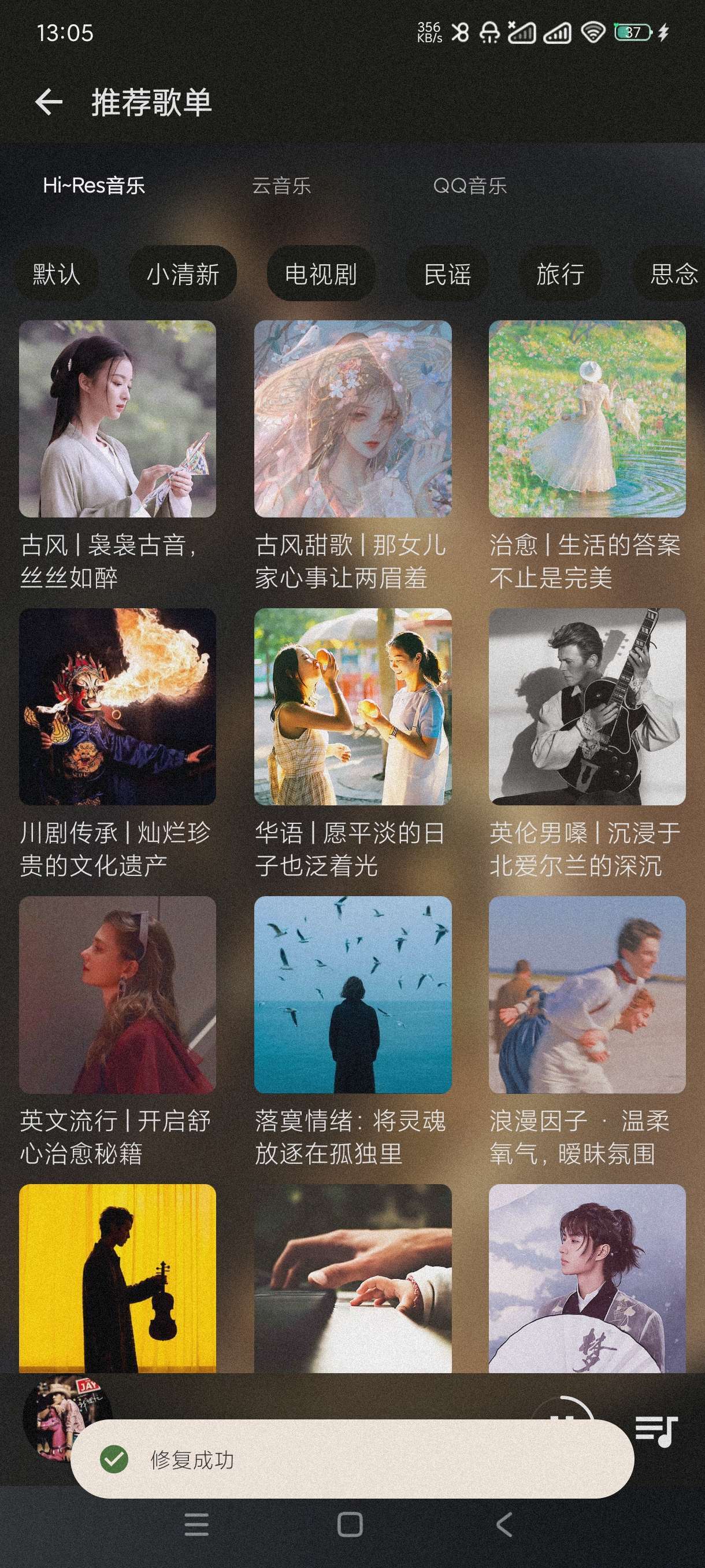Open the current play queue

pyautogui.click(x=656, y=1430)
